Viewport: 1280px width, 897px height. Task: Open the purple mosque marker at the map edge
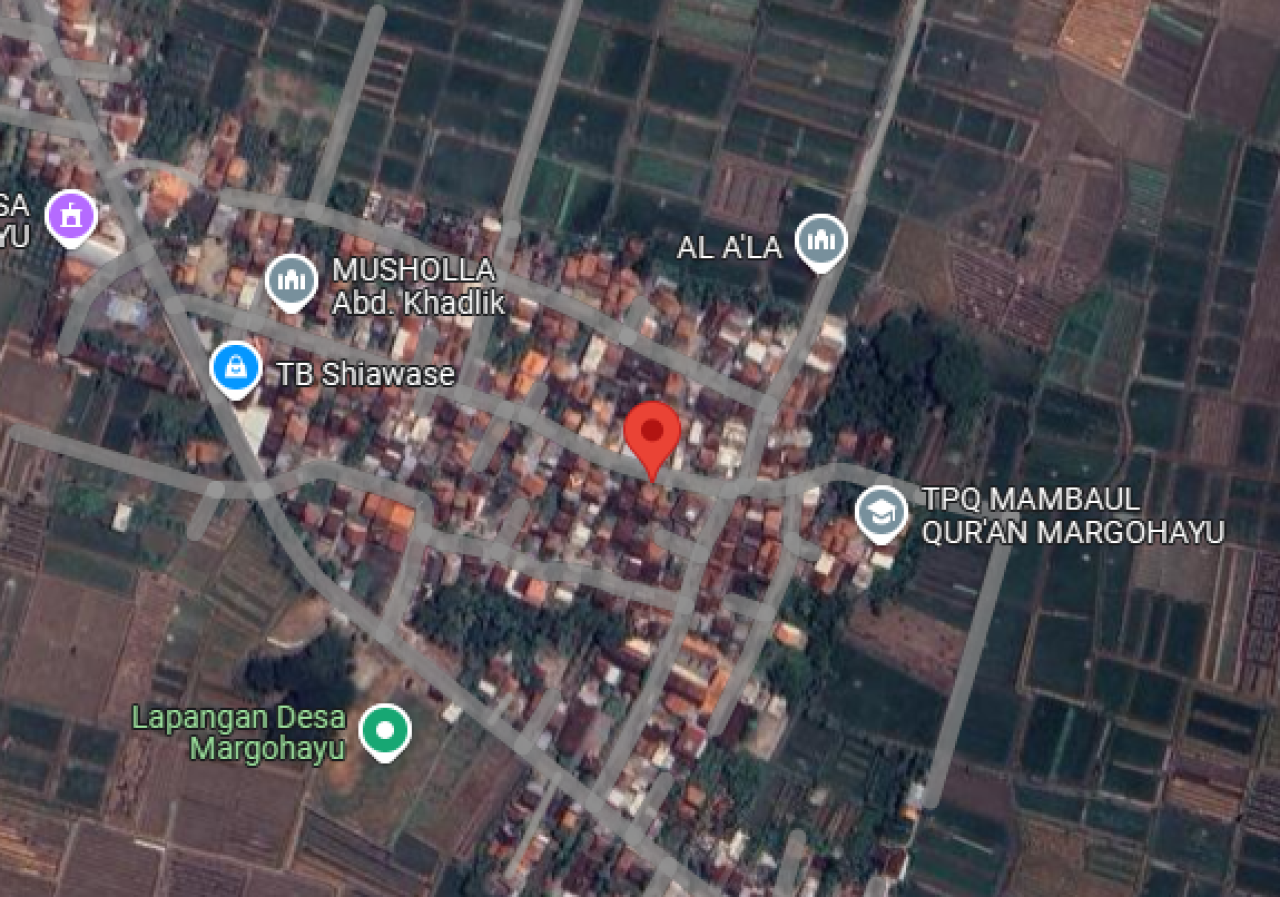73,215
